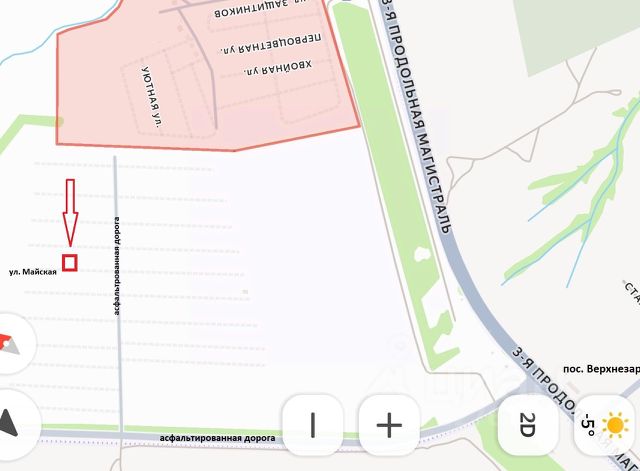640x471 pixels.
Task: Switch the map to 2D view
Action: pos(528,425)
